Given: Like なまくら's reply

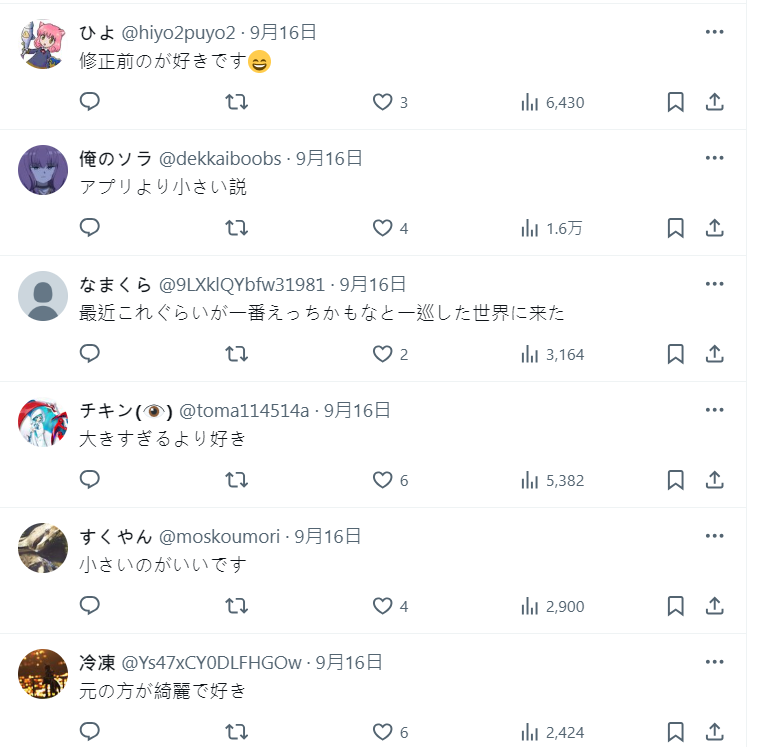Looking at the screenshot, I should coord(382,354).
